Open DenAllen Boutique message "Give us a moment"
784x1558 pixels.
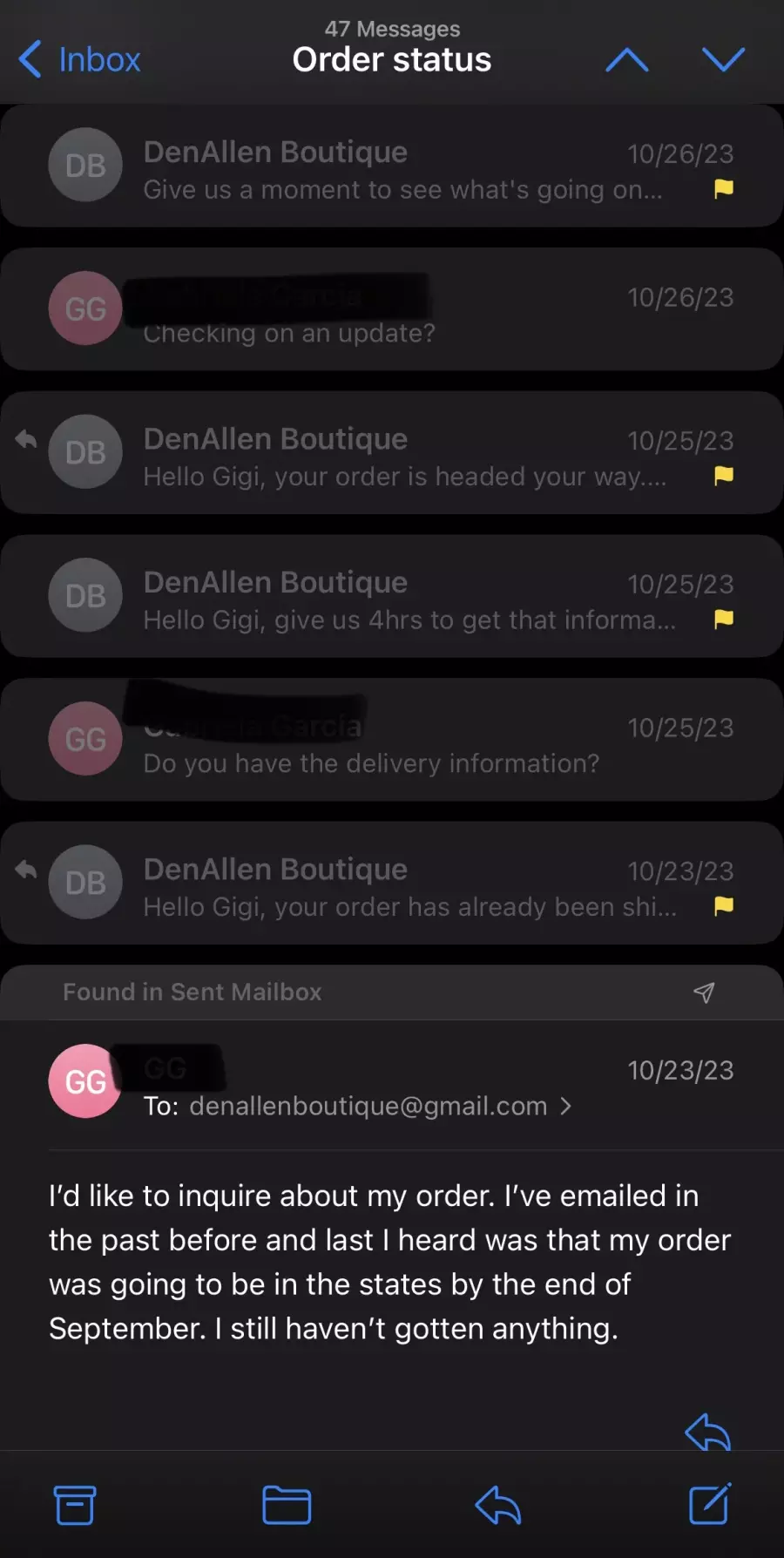(392, 166)
